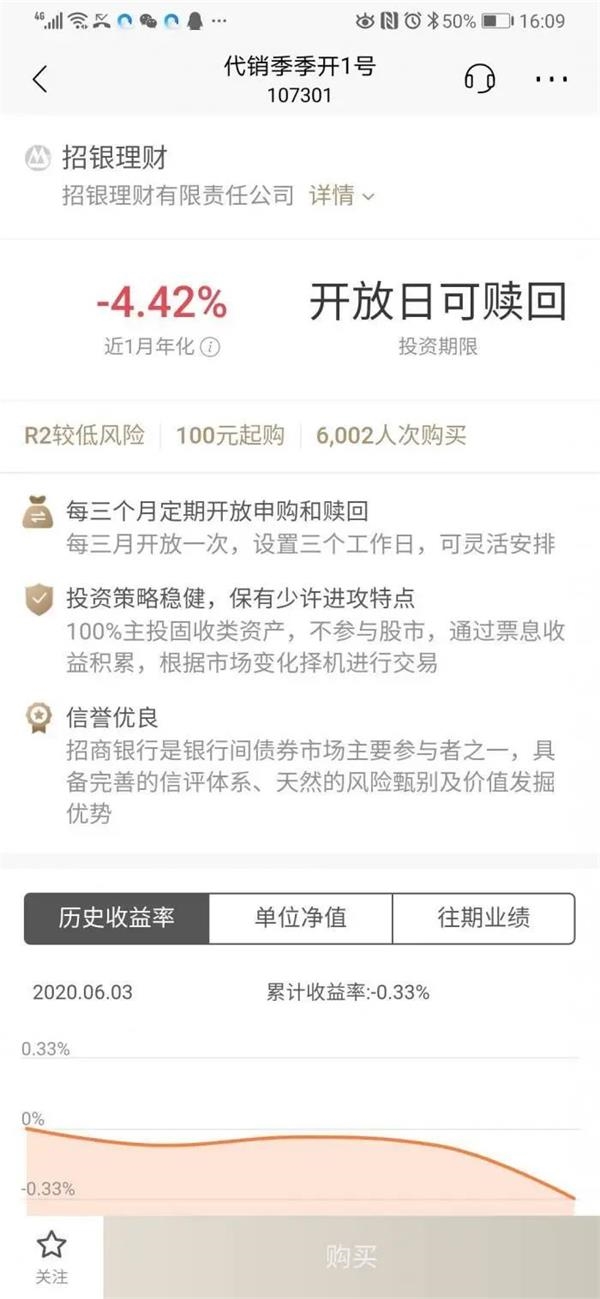This screenshot has height=1299, width=600.
Task: Open customer service headset icon
Action: click(x=480, y=79)
